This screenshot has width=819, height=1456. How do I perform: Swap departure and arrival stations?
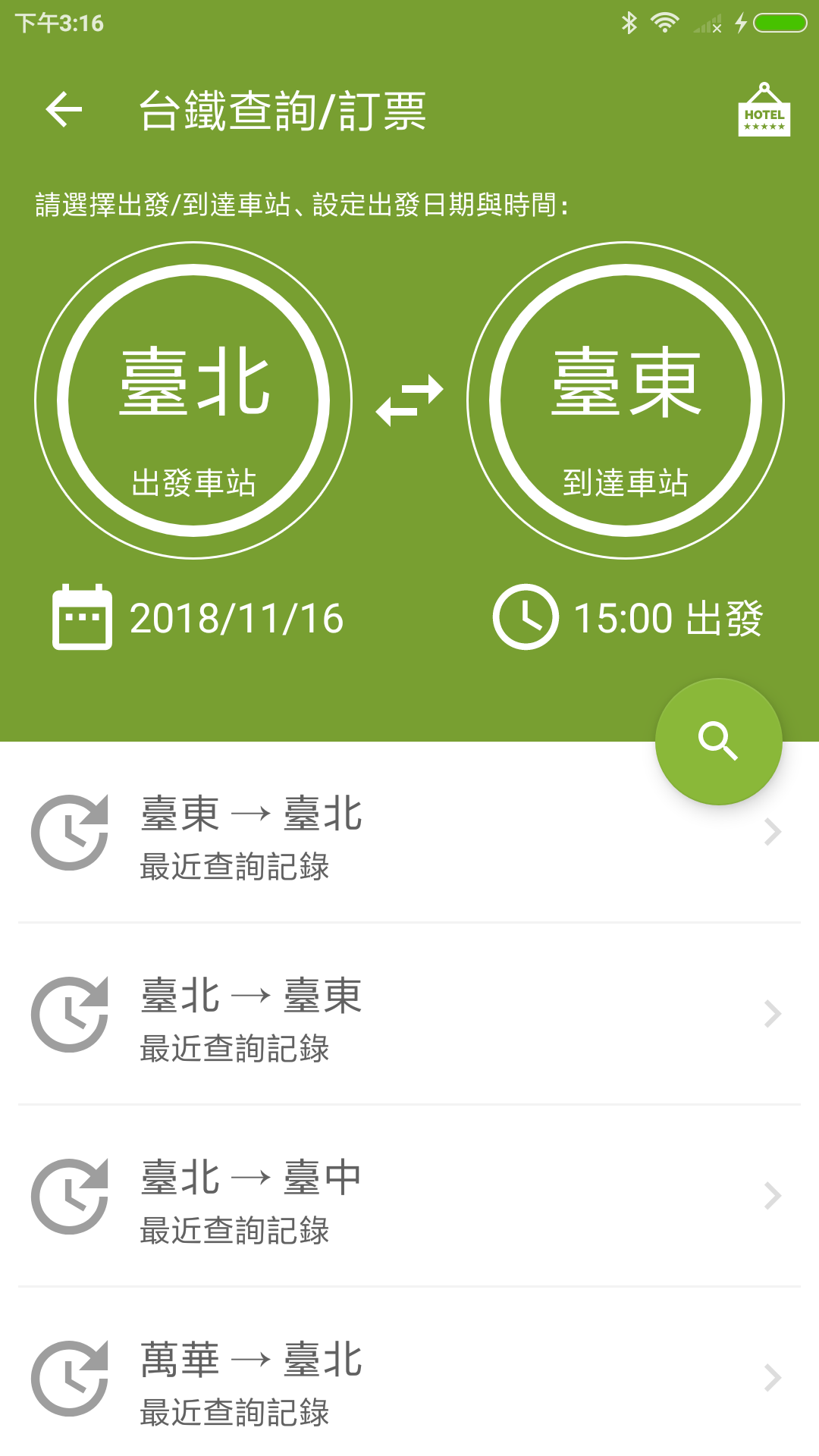pos(409,400)
